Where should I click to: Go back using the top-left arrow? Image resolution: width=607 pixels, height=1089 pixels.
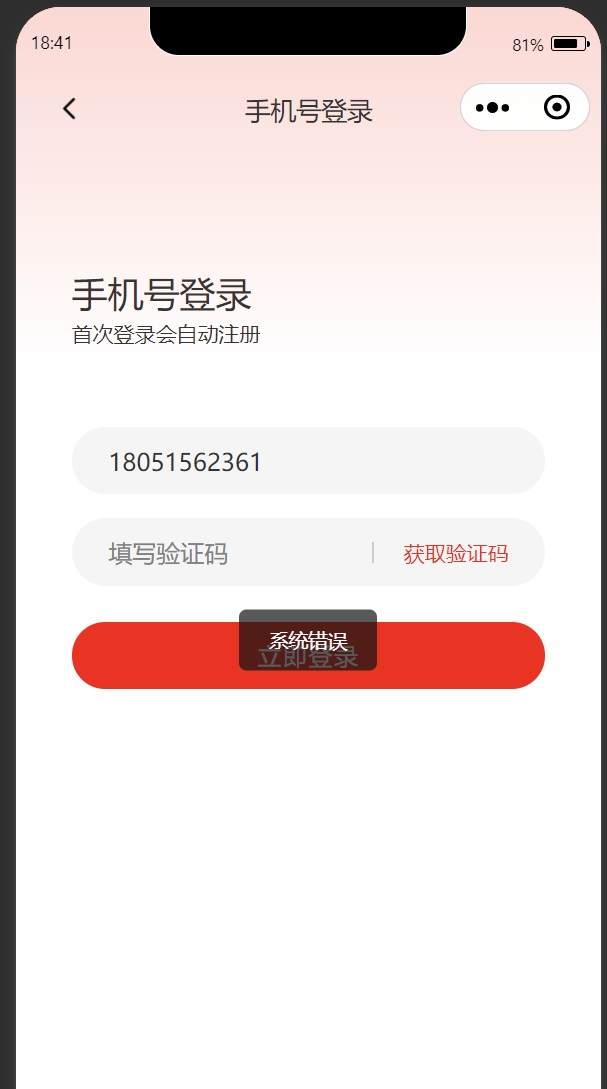[x=69, y=109]
